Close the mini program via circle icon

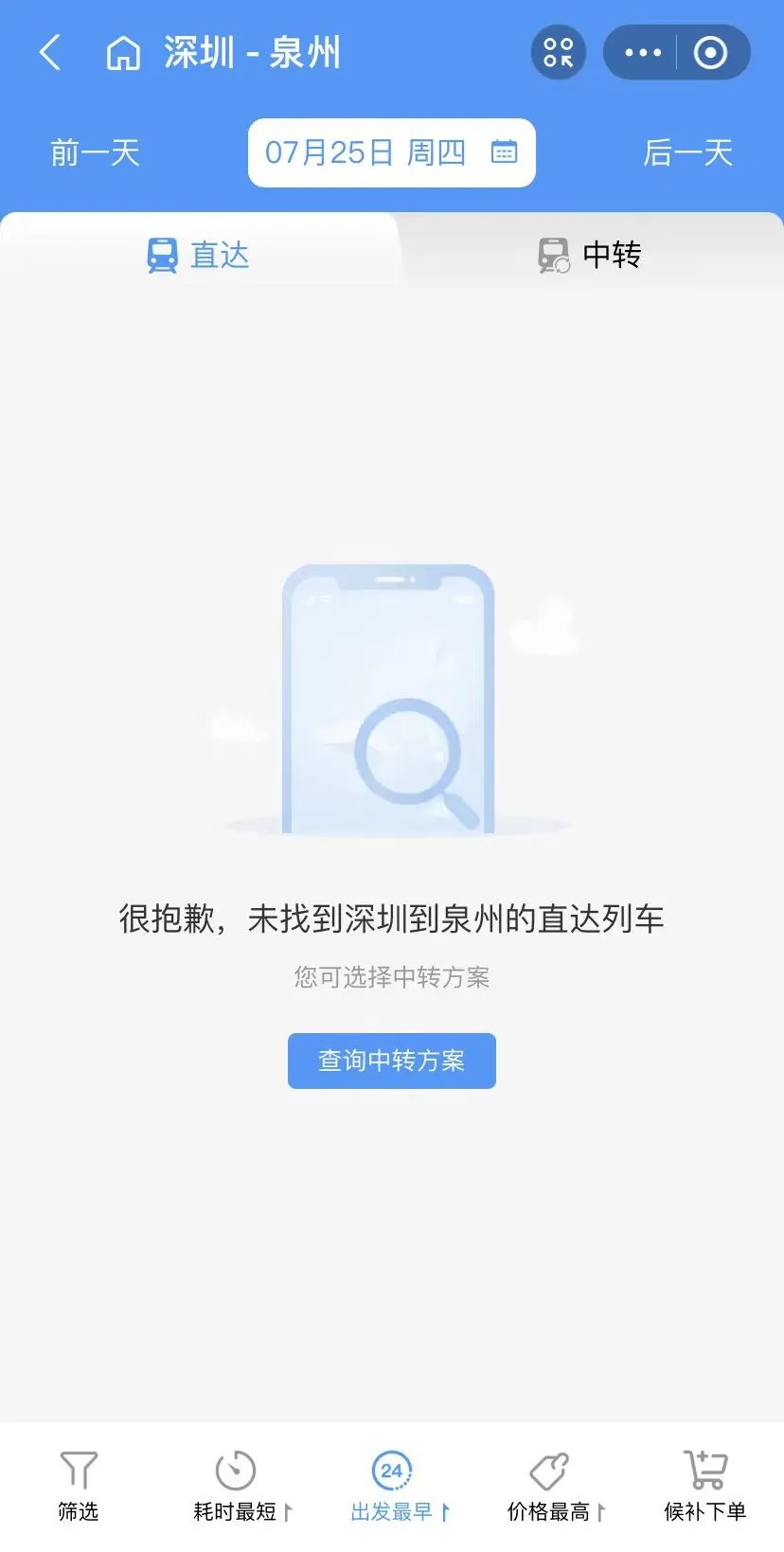point(710,53)
